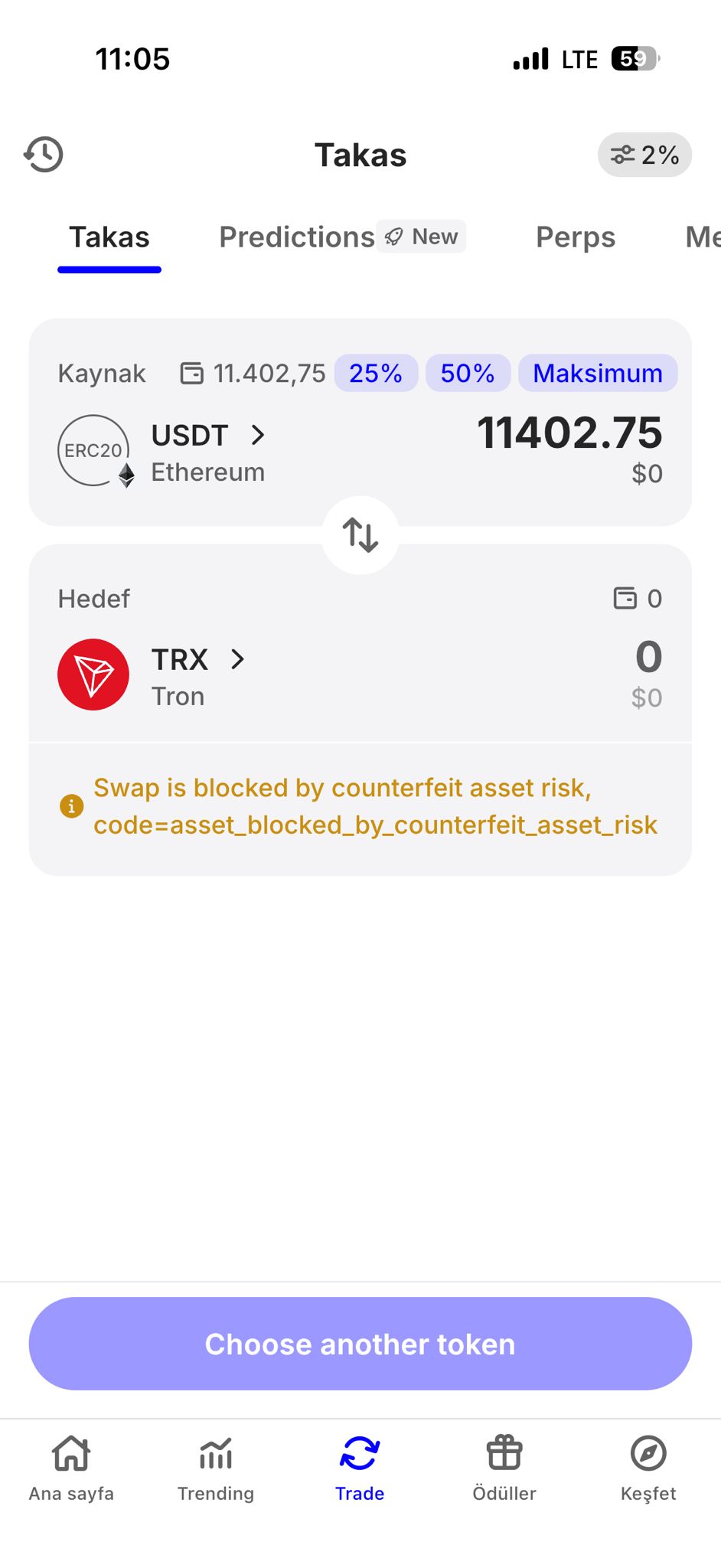Open the 2% slippage settings
721x1568 pixels.
pyautogui.click(x=644, y=155)
